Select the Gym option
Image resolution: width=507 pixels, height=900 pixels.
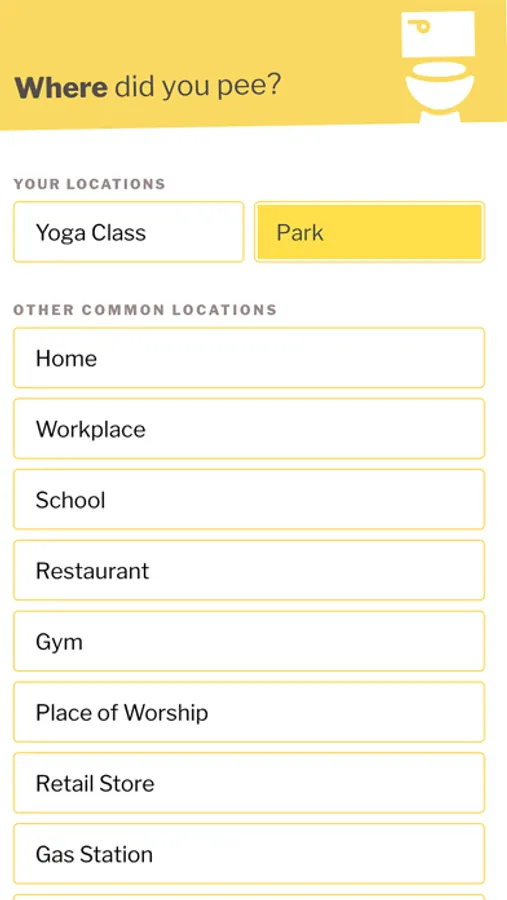(249, 641)
